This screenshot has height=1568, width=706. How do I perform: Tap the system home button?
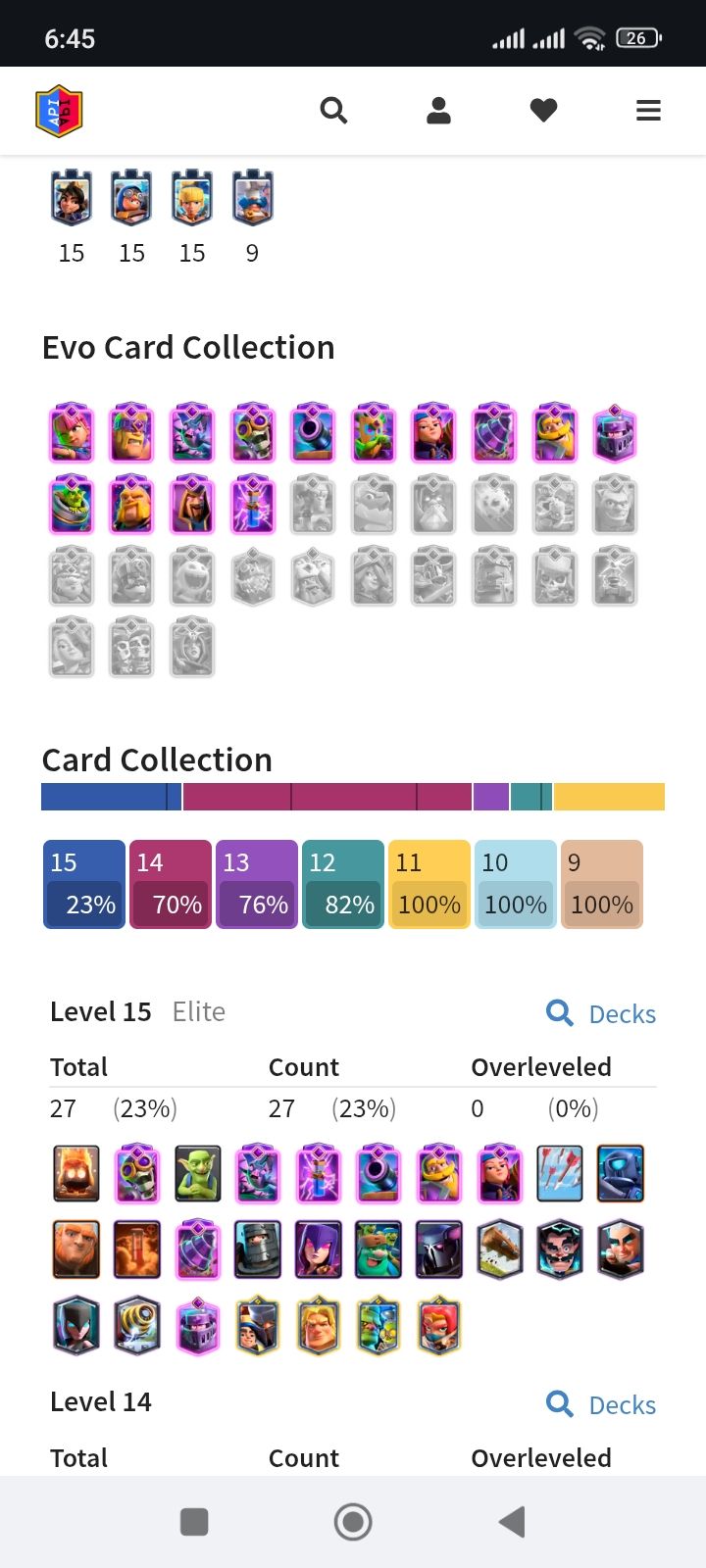point(353,1521)
